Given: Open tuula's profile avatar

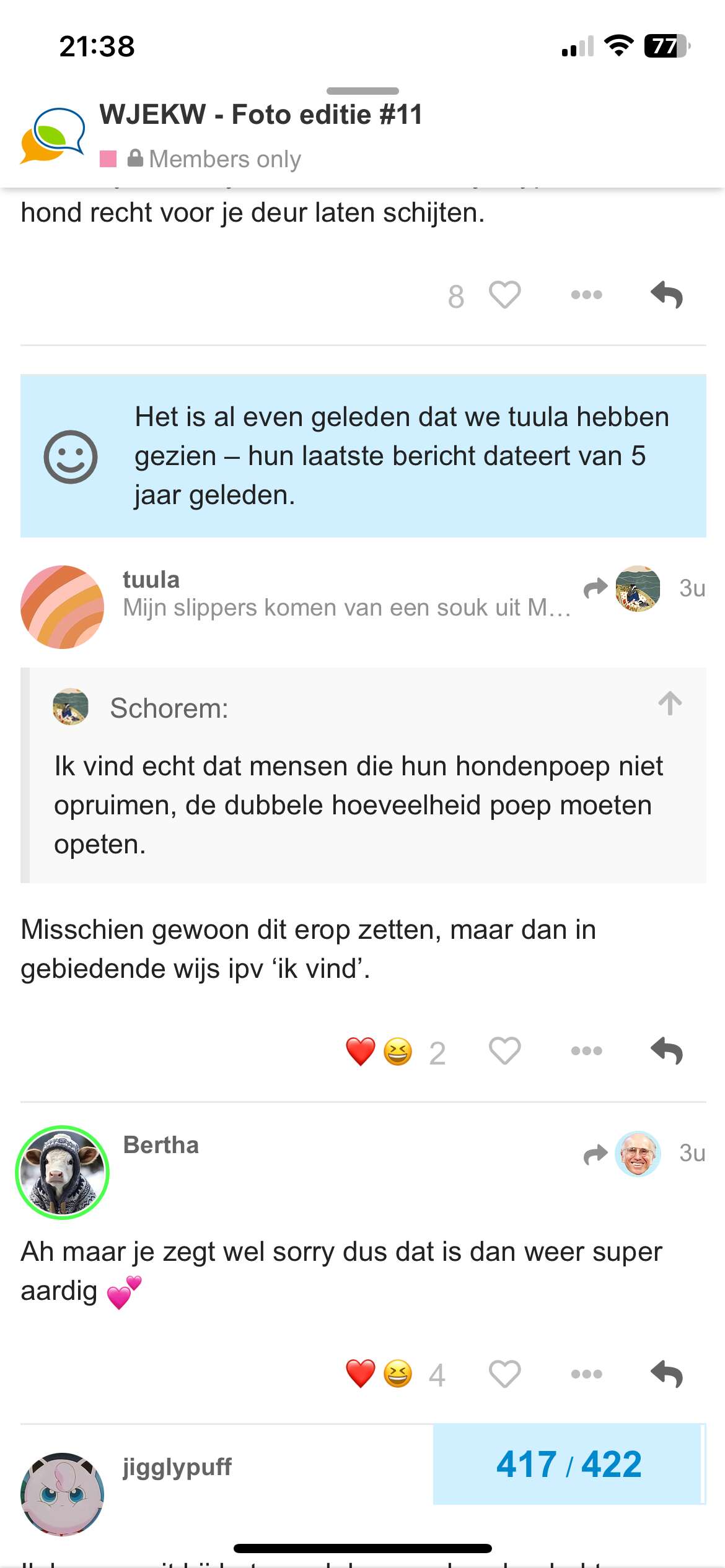Looking at the screenshot, I should click(62, 607).
